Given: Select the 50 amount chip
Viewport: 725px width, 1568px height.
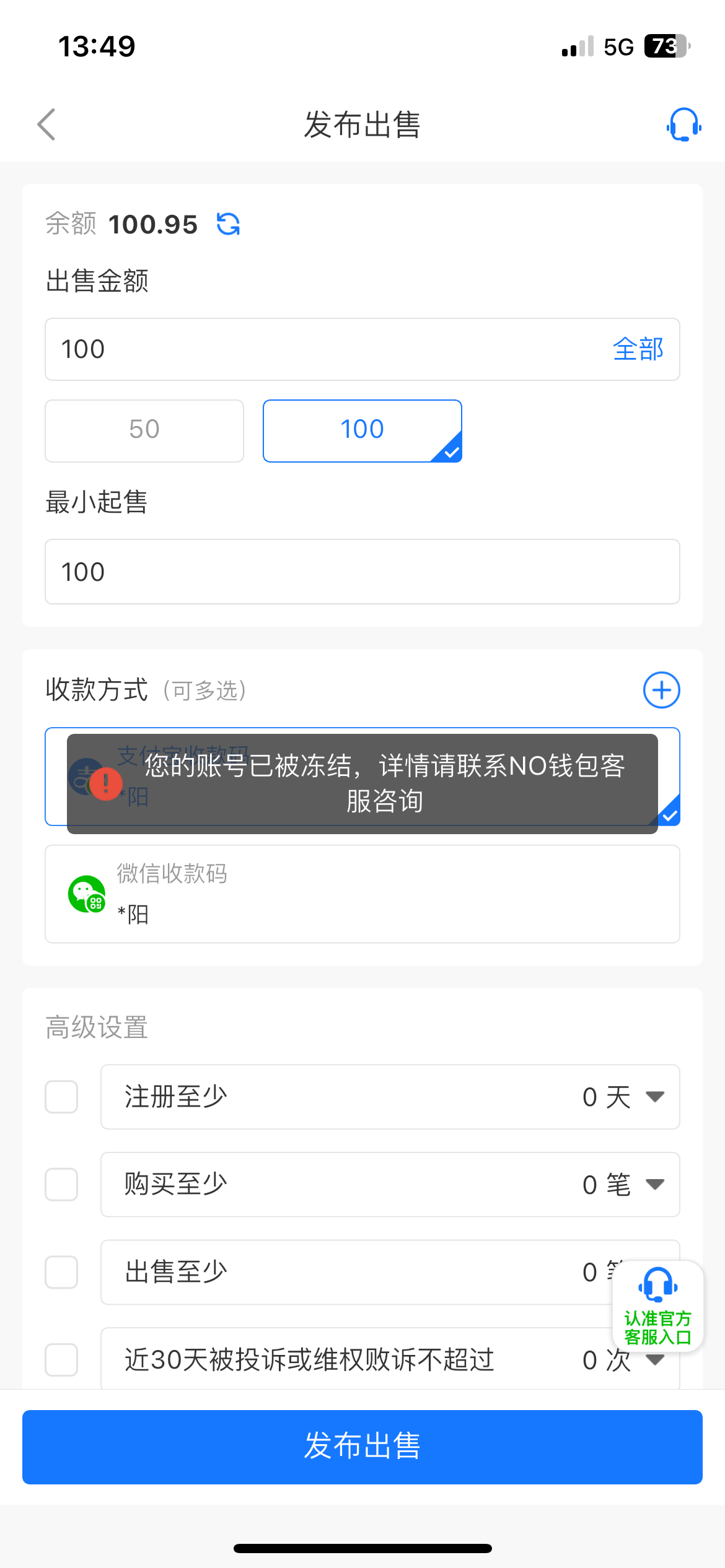Looking at the screenshot, I should 144,430.
